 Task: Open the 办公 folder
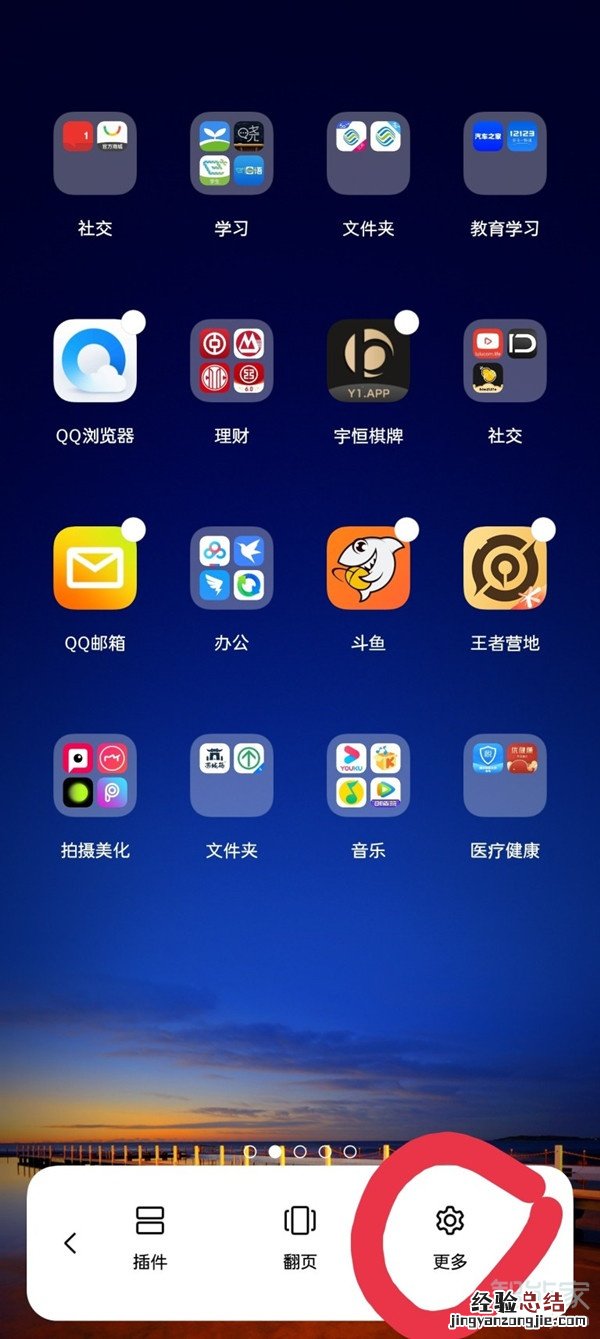click(232, 568)
